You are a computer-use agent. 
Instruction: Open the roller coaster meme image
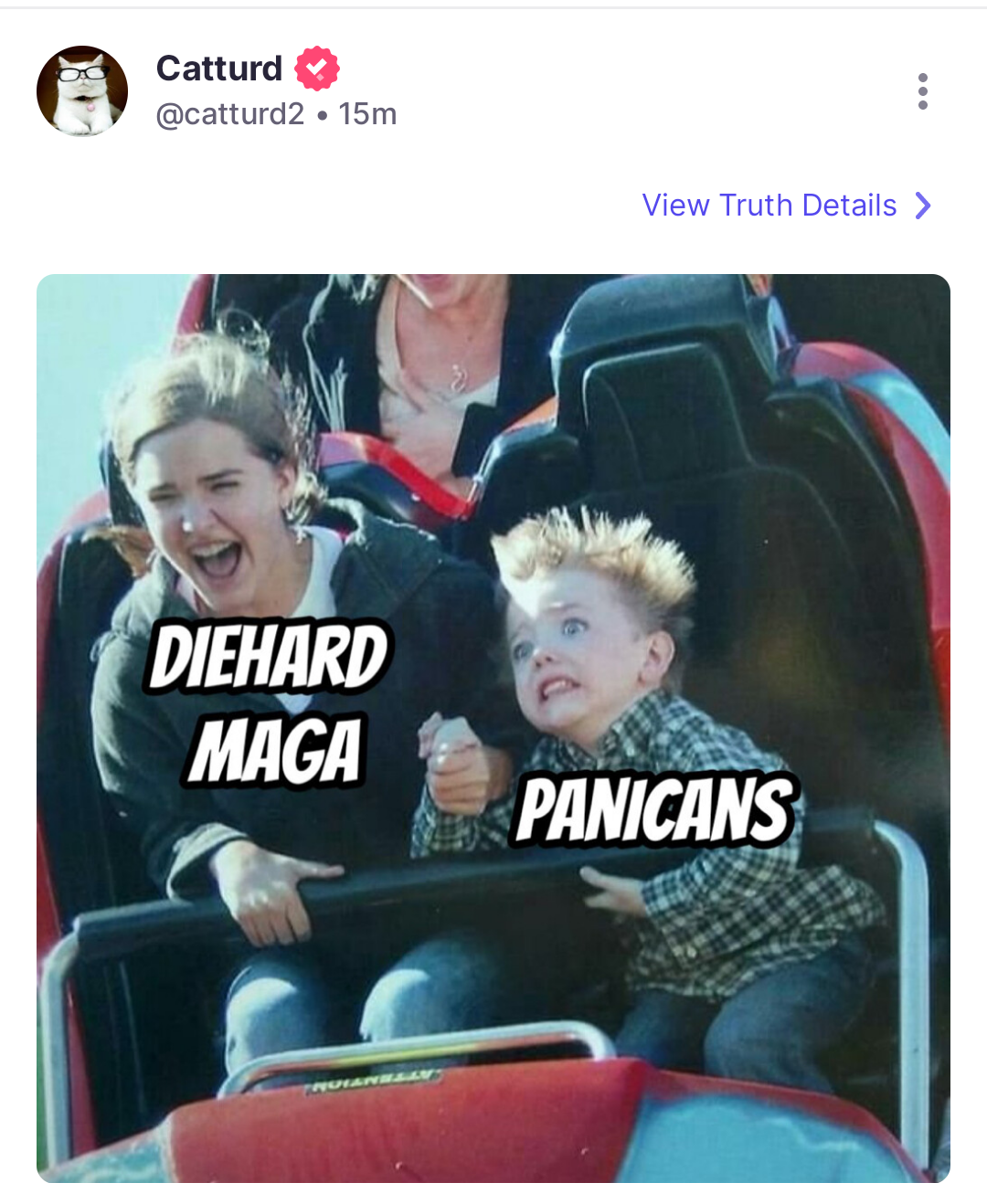click(493, 728)
